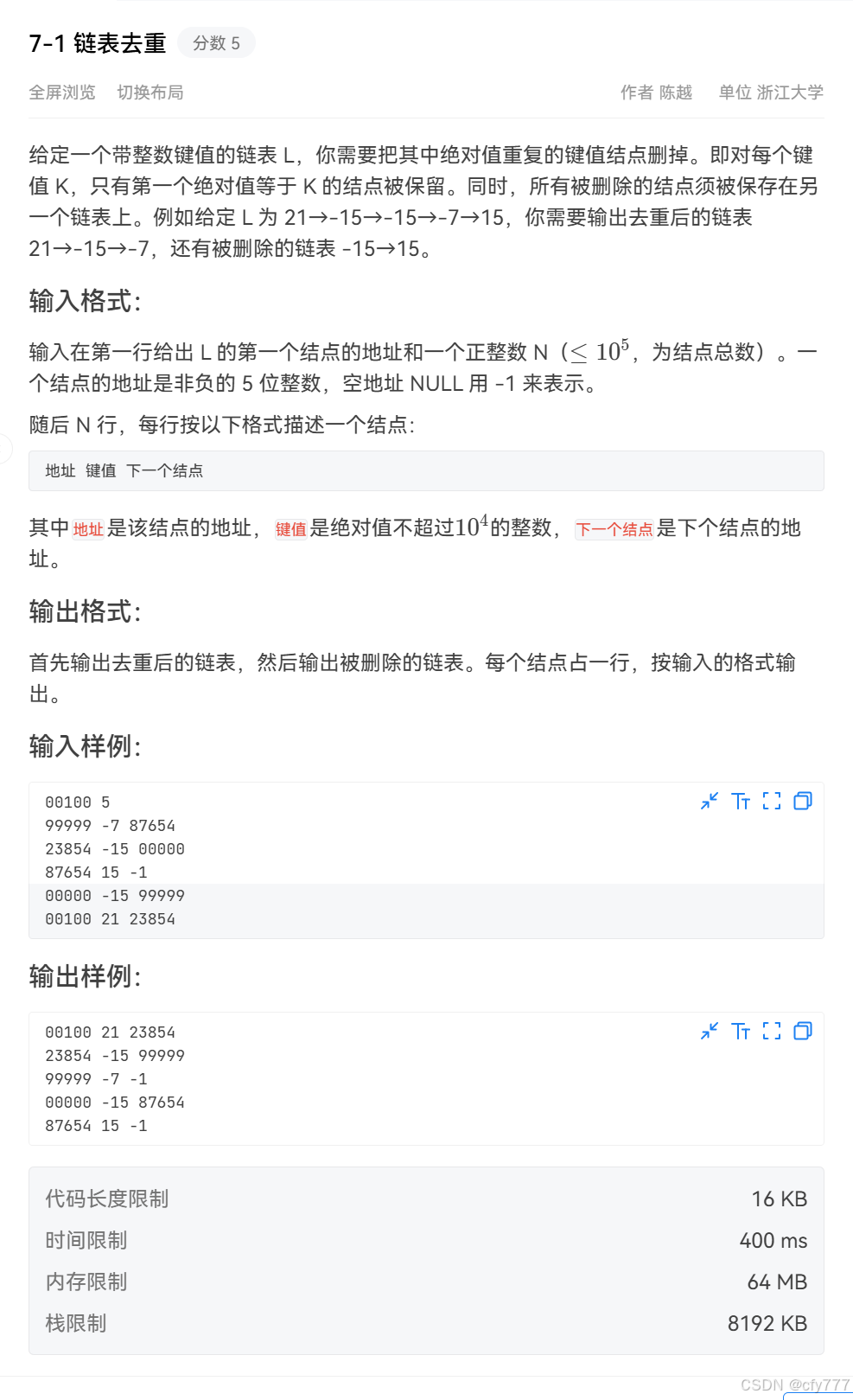Click the left-edge page handle element
This screenshot has width=853, height=1400.
coord(3,449)
